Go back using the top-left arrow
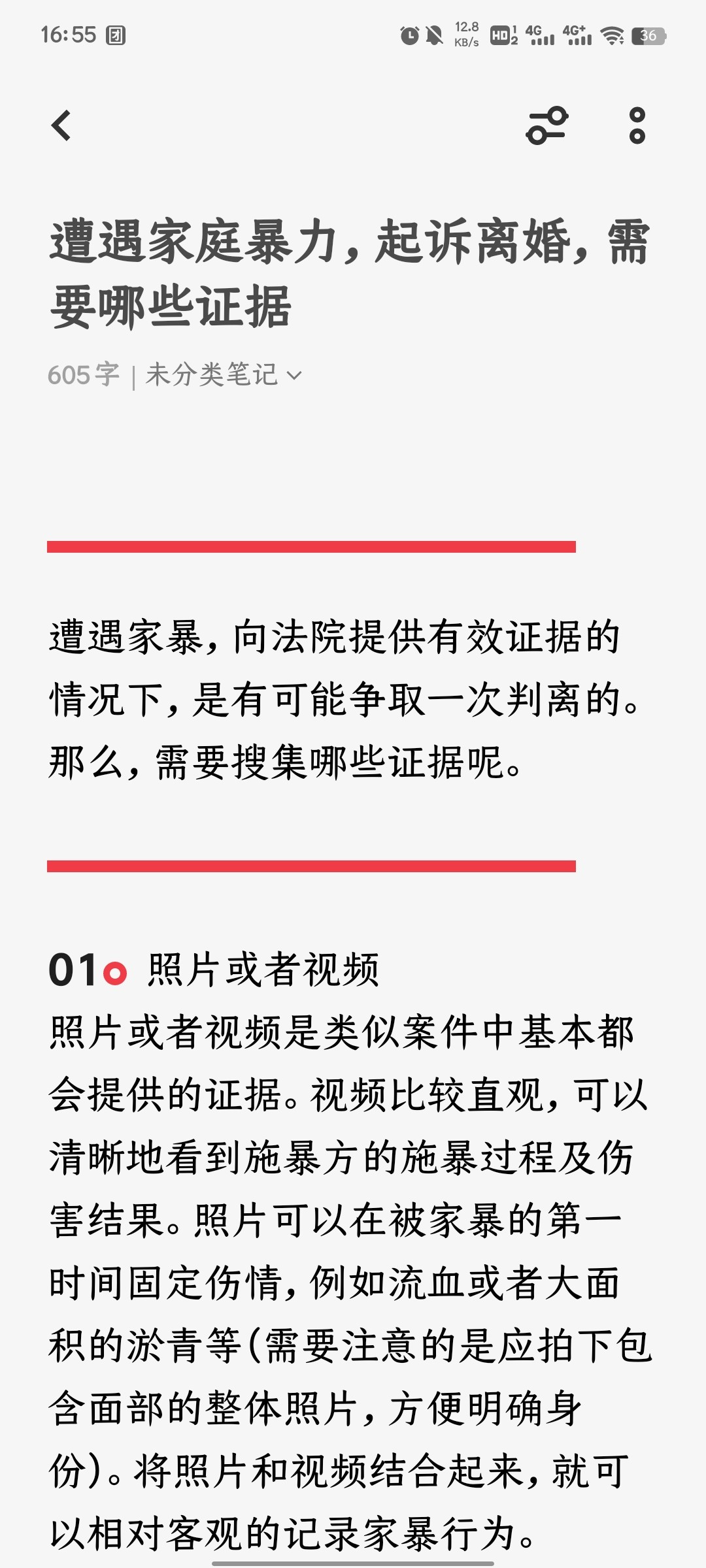Viewport: 706px width, 1568px height. pos(61,125)
